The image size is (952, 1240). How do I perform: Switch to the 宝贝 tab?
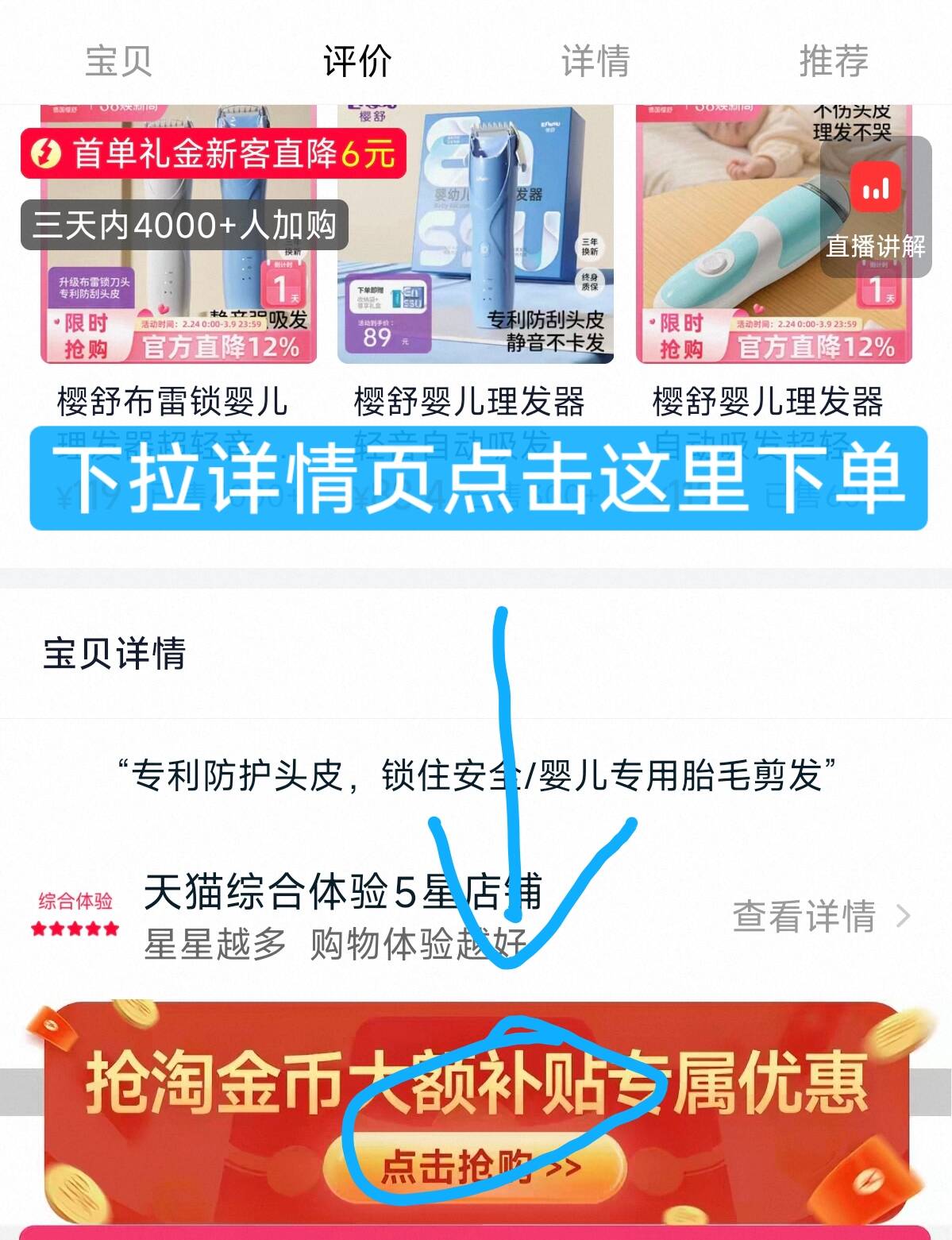tap(118, 61)
